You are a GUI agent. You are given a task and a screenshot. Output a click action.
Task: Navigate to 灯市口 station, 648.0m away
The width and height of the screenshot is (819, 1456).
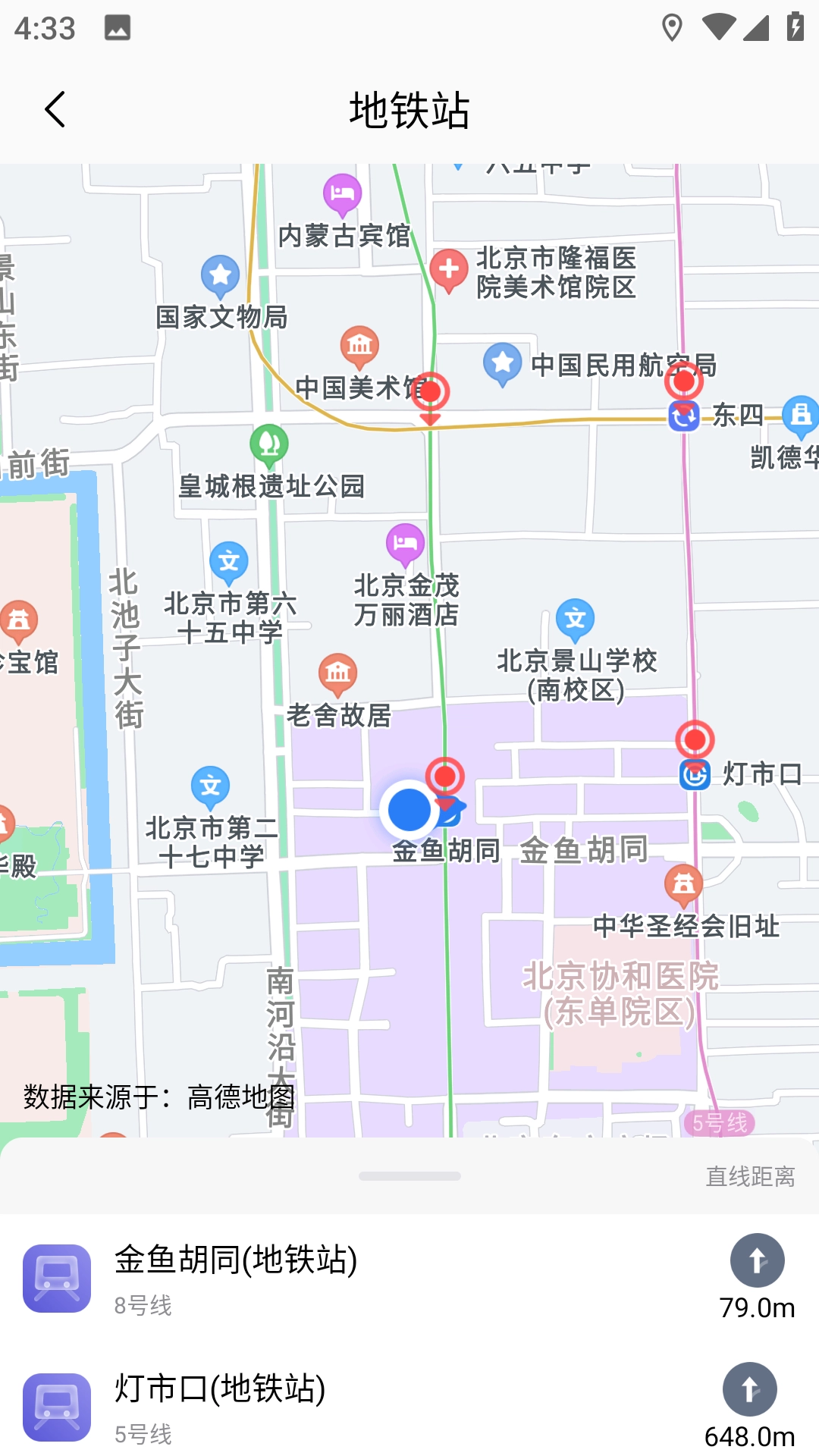coord(749,1389)
